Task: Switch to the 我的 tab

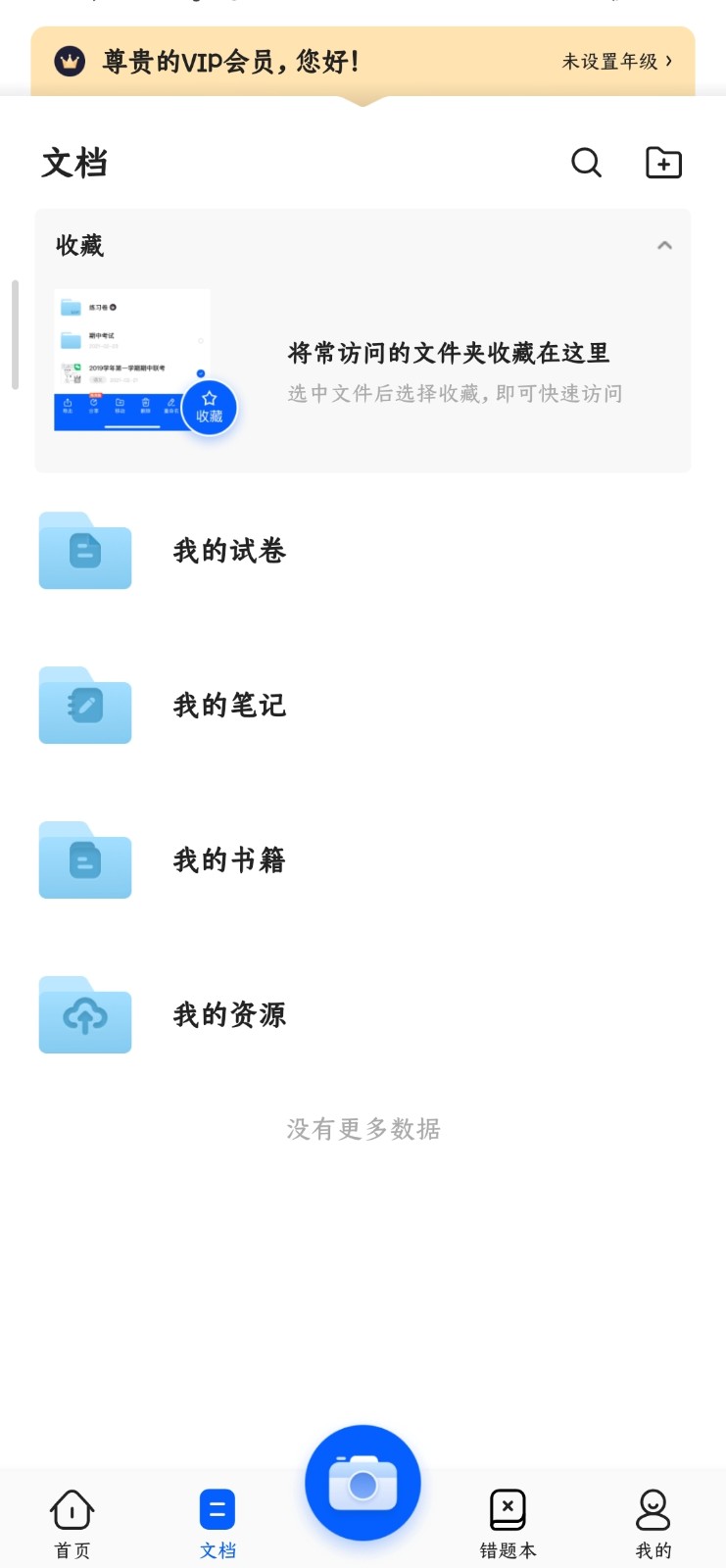Action: (653, 1523)
